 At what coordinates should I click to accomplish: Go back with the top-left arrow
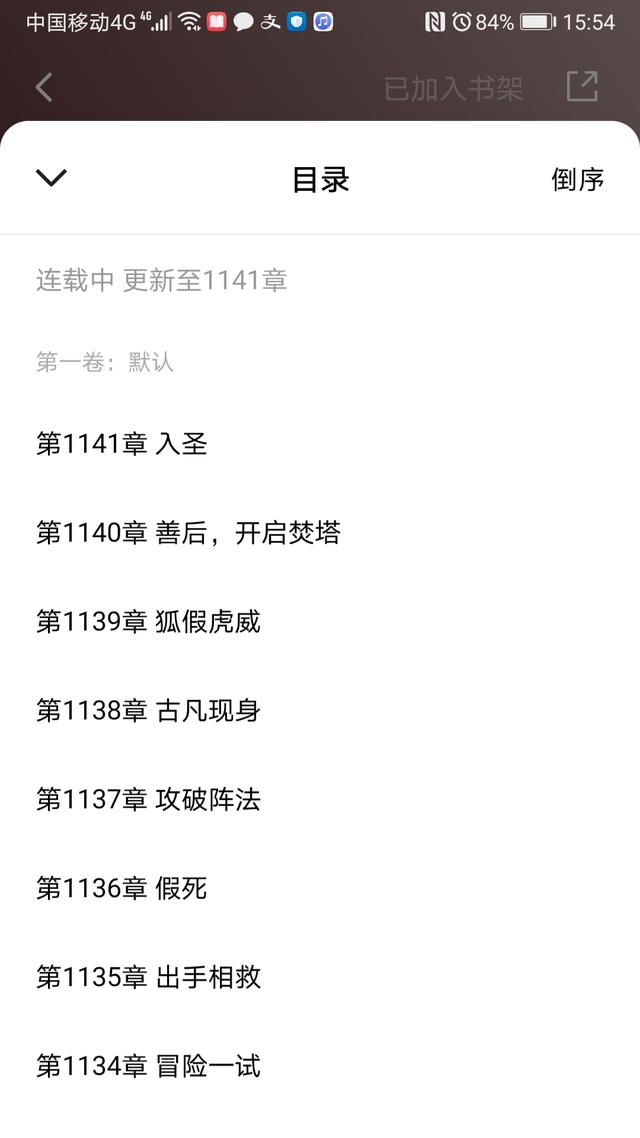coord(44,88)
